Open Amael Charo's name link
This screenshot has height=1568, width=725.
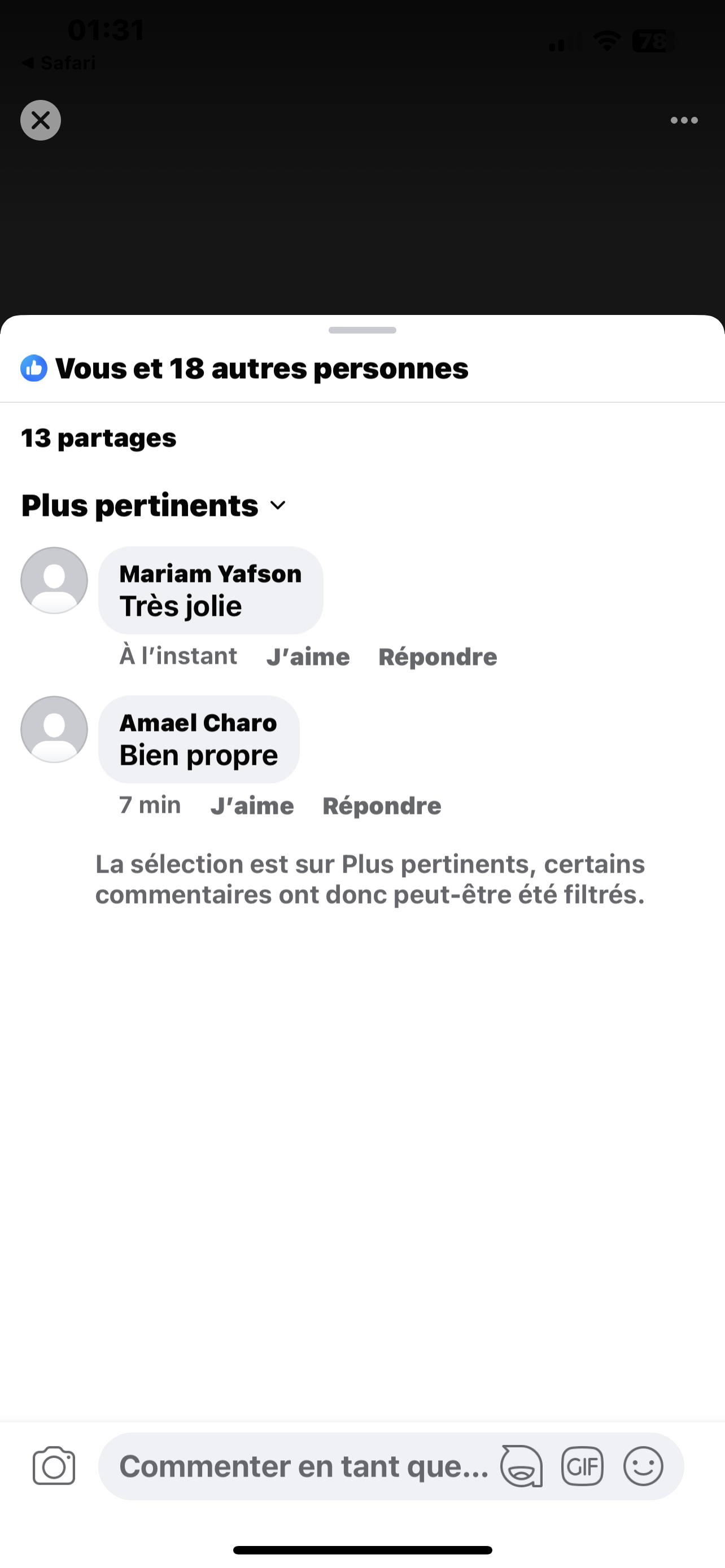[198, 722]
